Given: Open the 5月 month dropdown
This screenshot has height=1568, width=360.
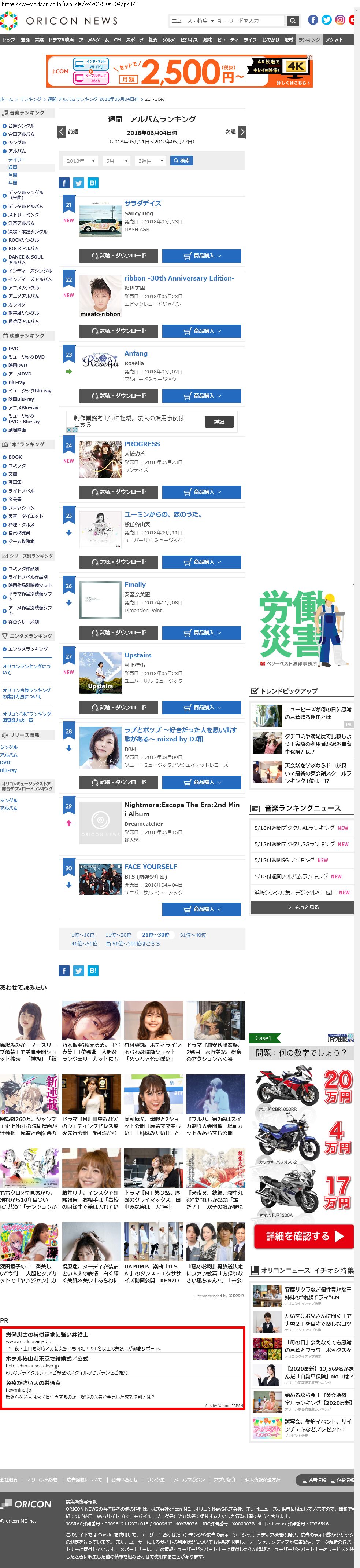Looking at the screenshot, I should click(x=115, y=161).
